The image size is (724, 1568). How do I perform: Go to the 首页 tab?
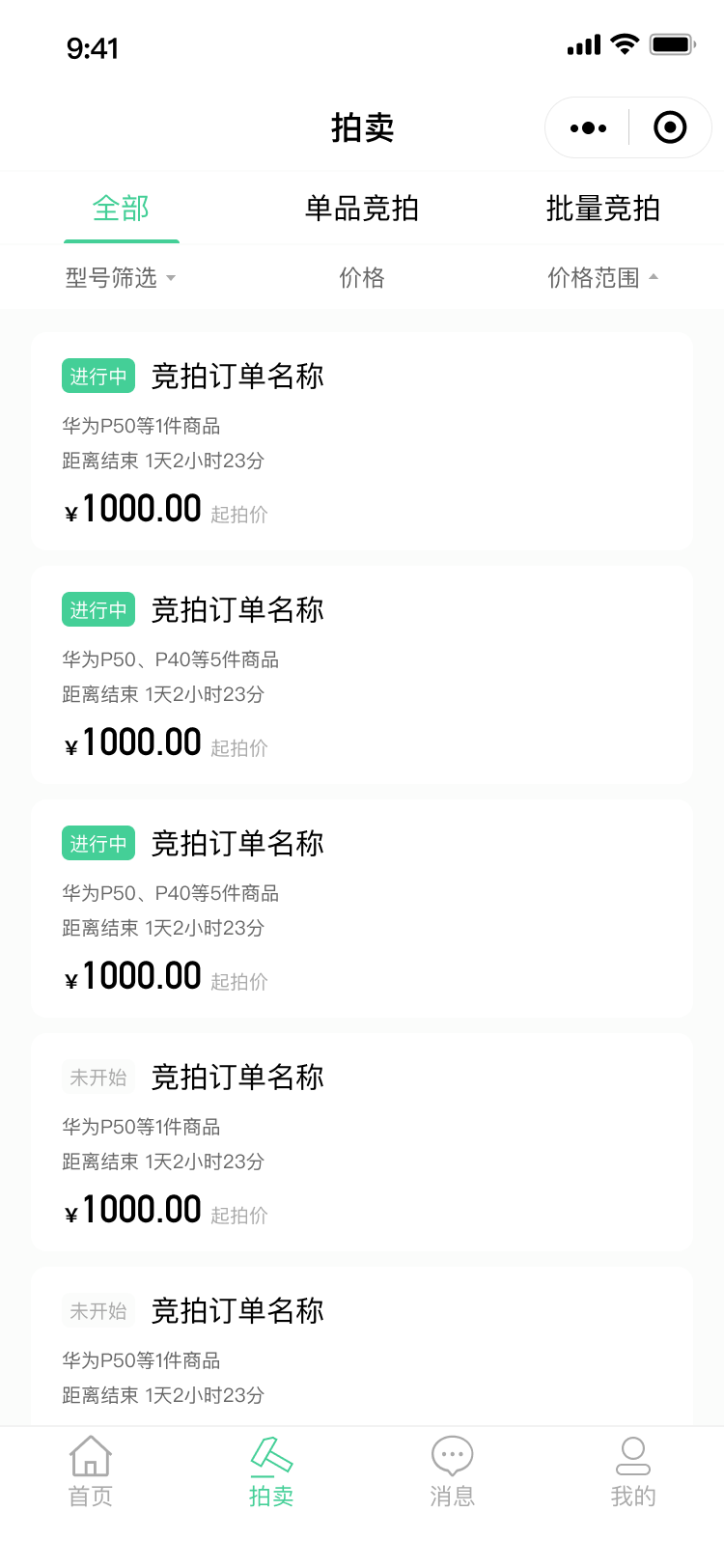[91, 1471]
